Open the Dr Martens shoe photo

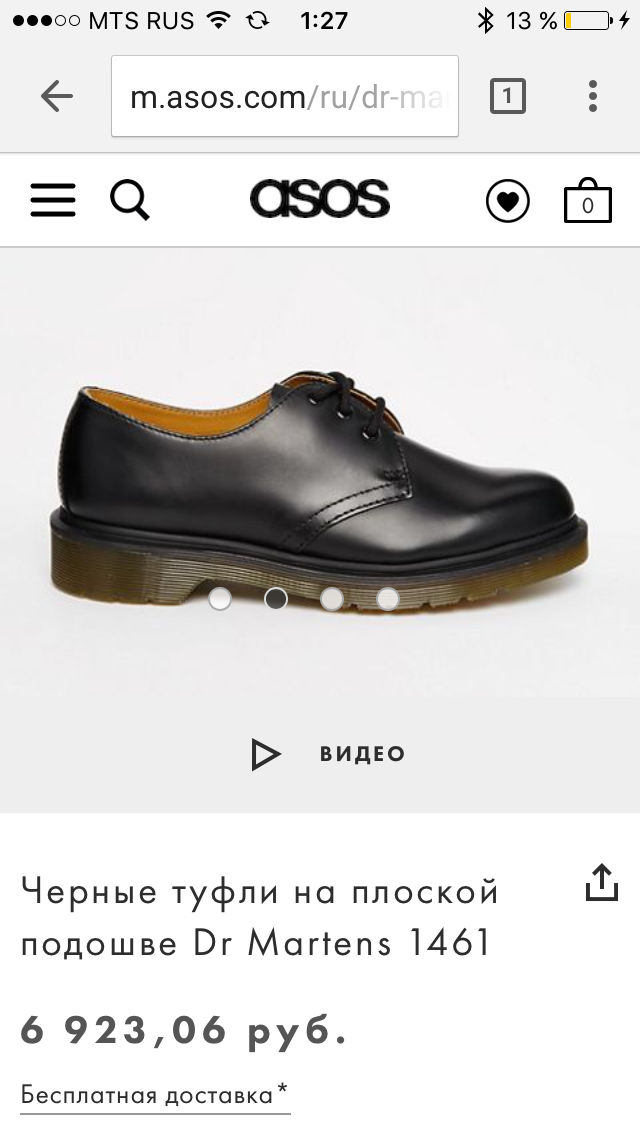point(320,472)
